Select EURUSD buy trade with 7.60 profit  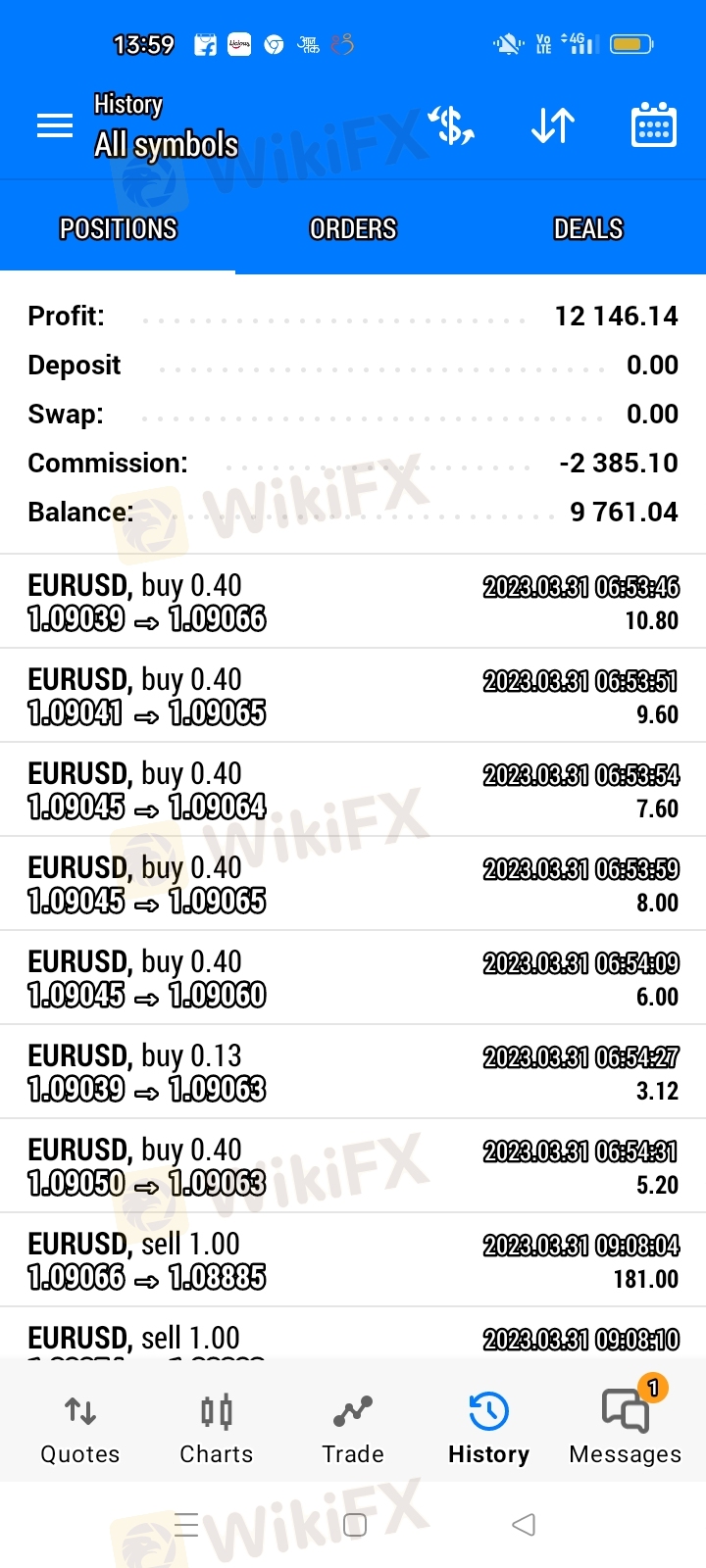(x=353, y=790)
